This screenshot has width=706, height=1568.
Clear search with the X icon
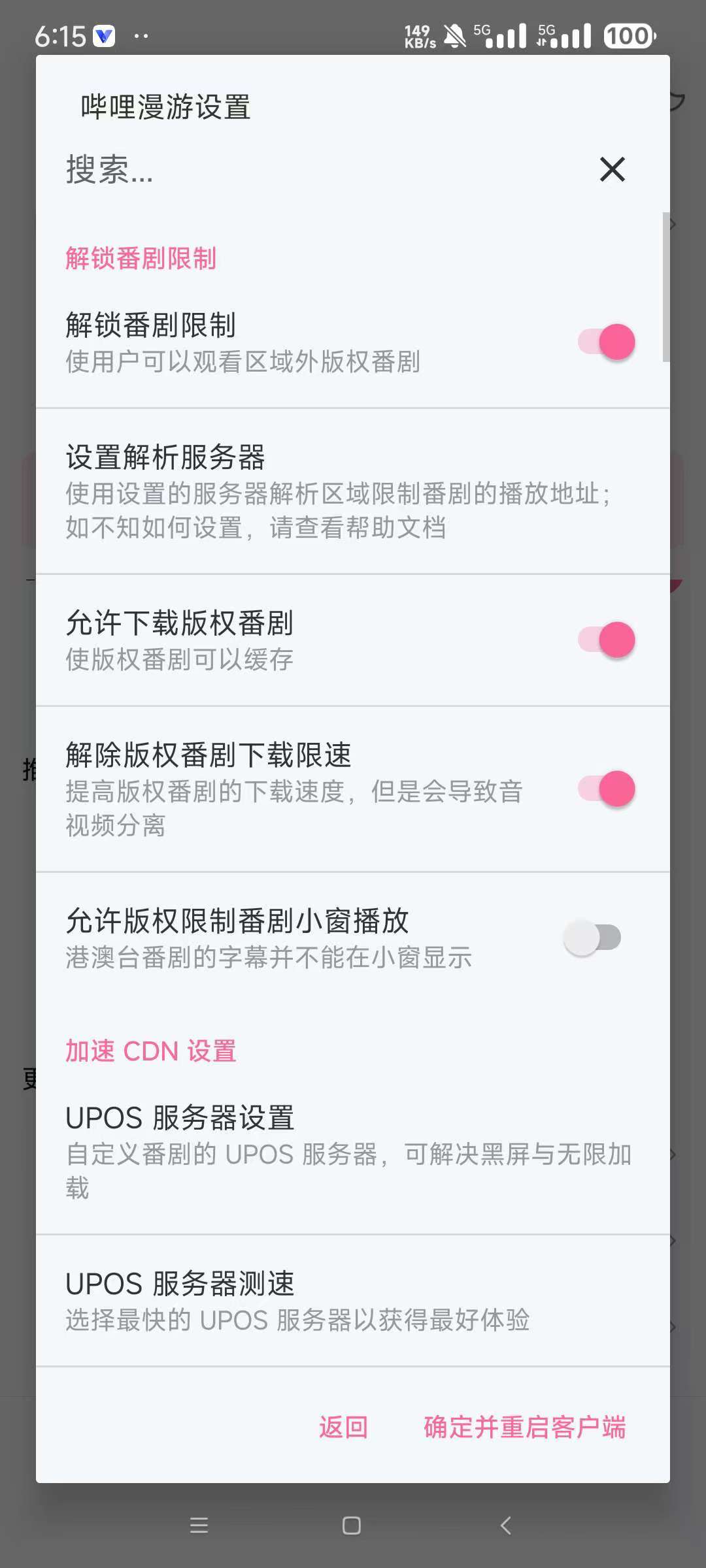pos(613,170)
